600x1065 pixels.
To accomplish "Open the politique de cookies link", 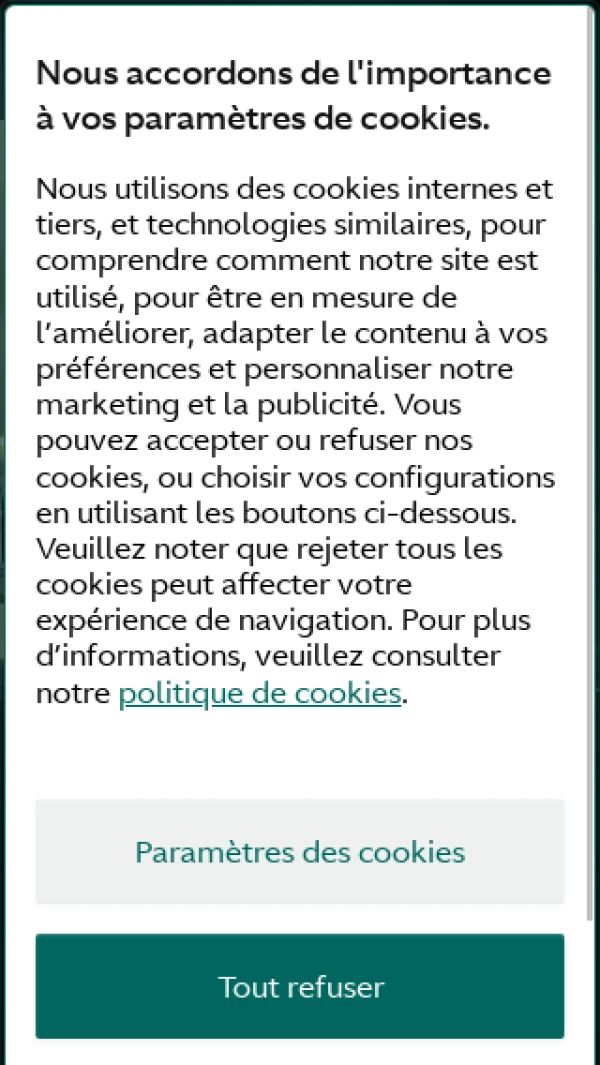I will coord(260,694).
